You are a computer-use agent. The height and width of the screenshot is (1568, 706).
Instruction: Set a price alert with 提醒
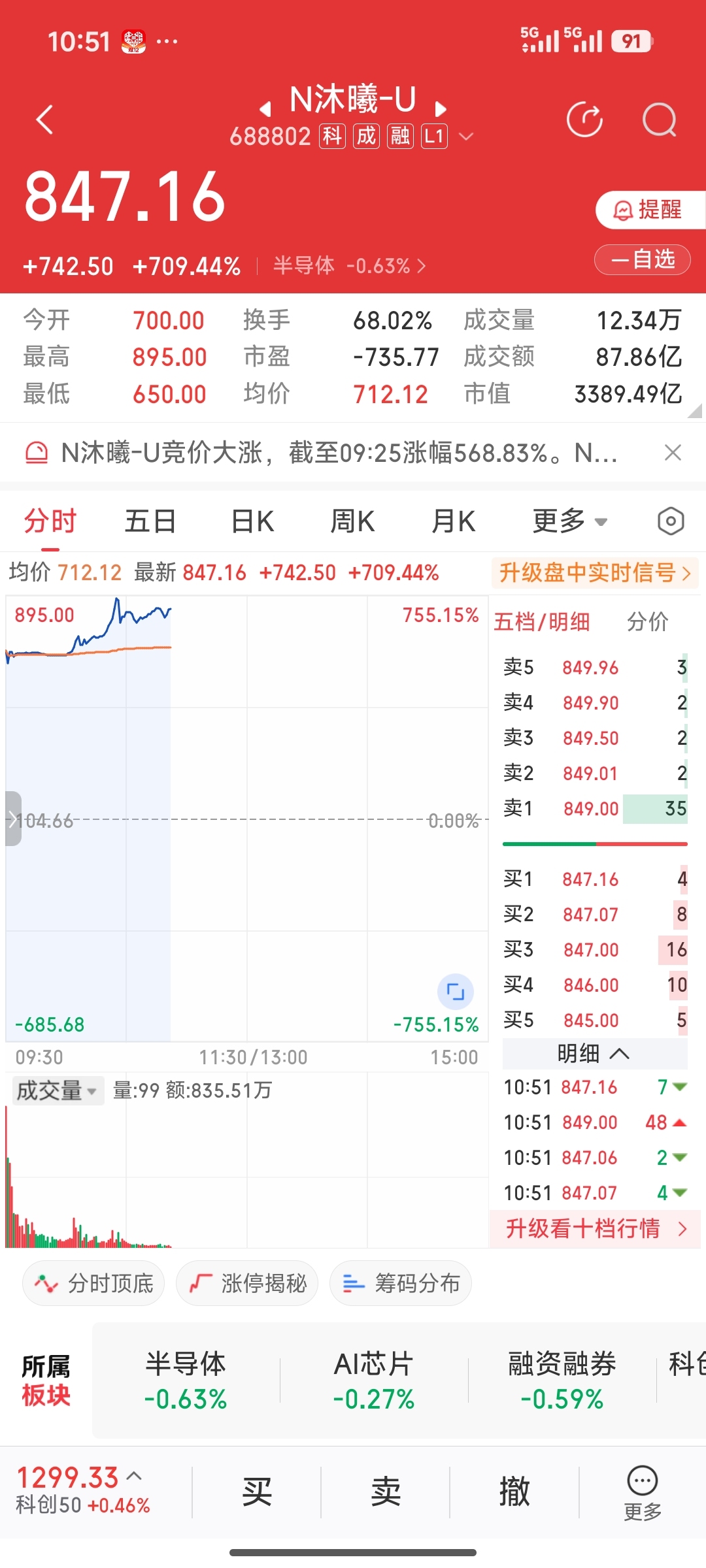click(x=648, y=210)
